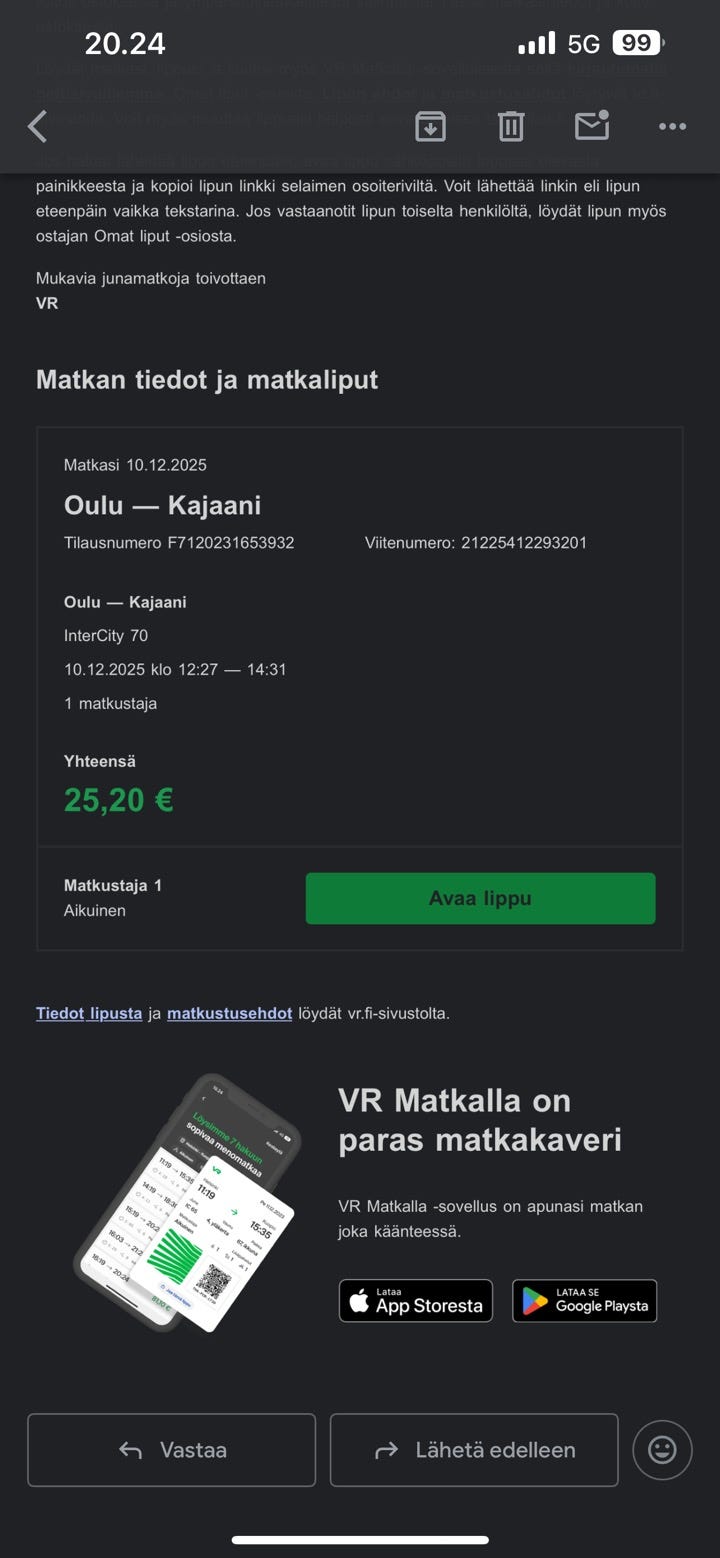Get the app from Google Playsta
720x1558 pixels.
(584, 1300)
